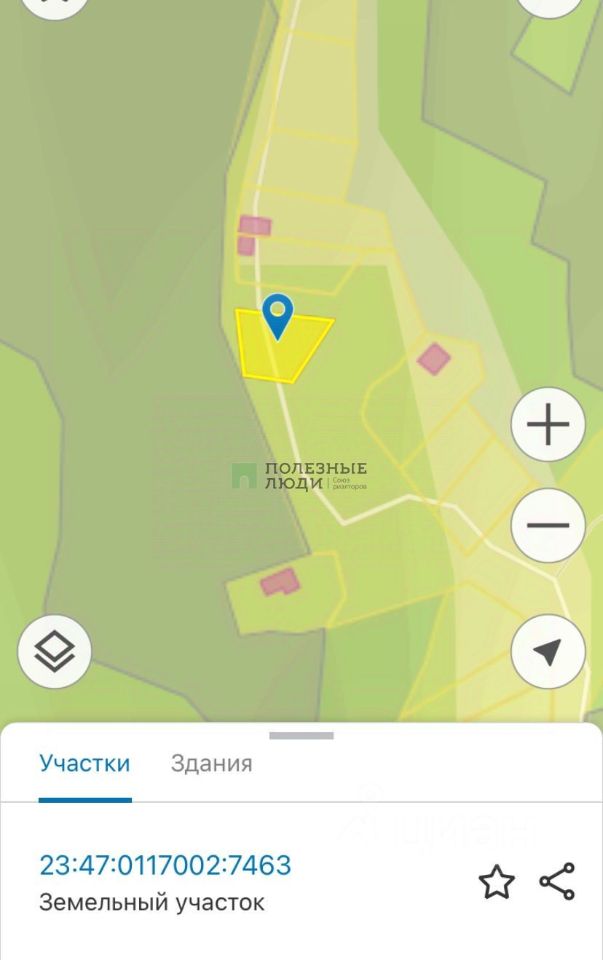Open the map layers selector
This screenshot has width=603, height=960.
[x=55, y=652]
